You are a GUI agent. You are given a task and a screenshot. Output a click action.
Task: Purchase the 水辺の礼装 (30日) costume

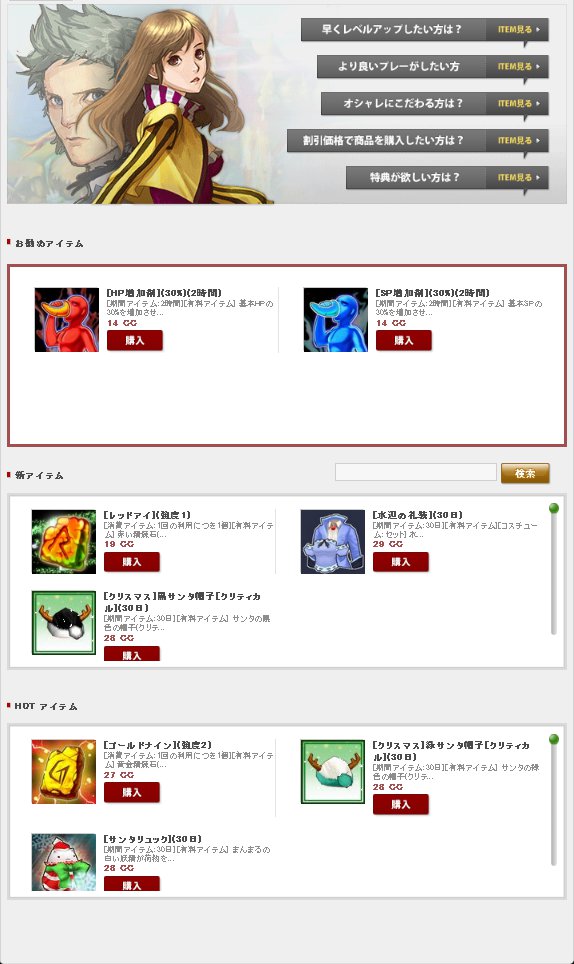pos(401,561)
